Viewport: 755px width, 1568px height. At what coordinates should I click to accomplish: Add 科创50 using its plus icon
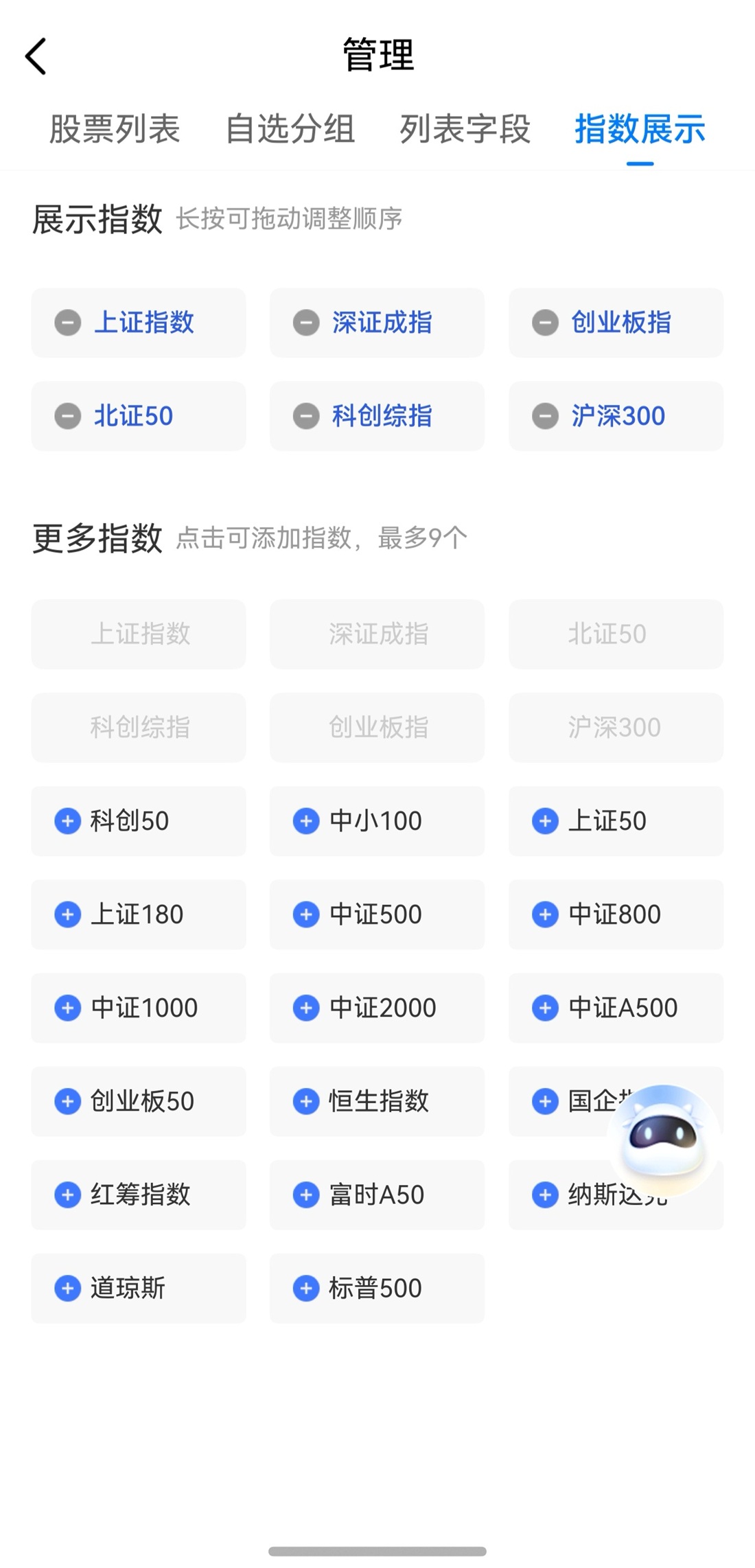click(67, 821)
